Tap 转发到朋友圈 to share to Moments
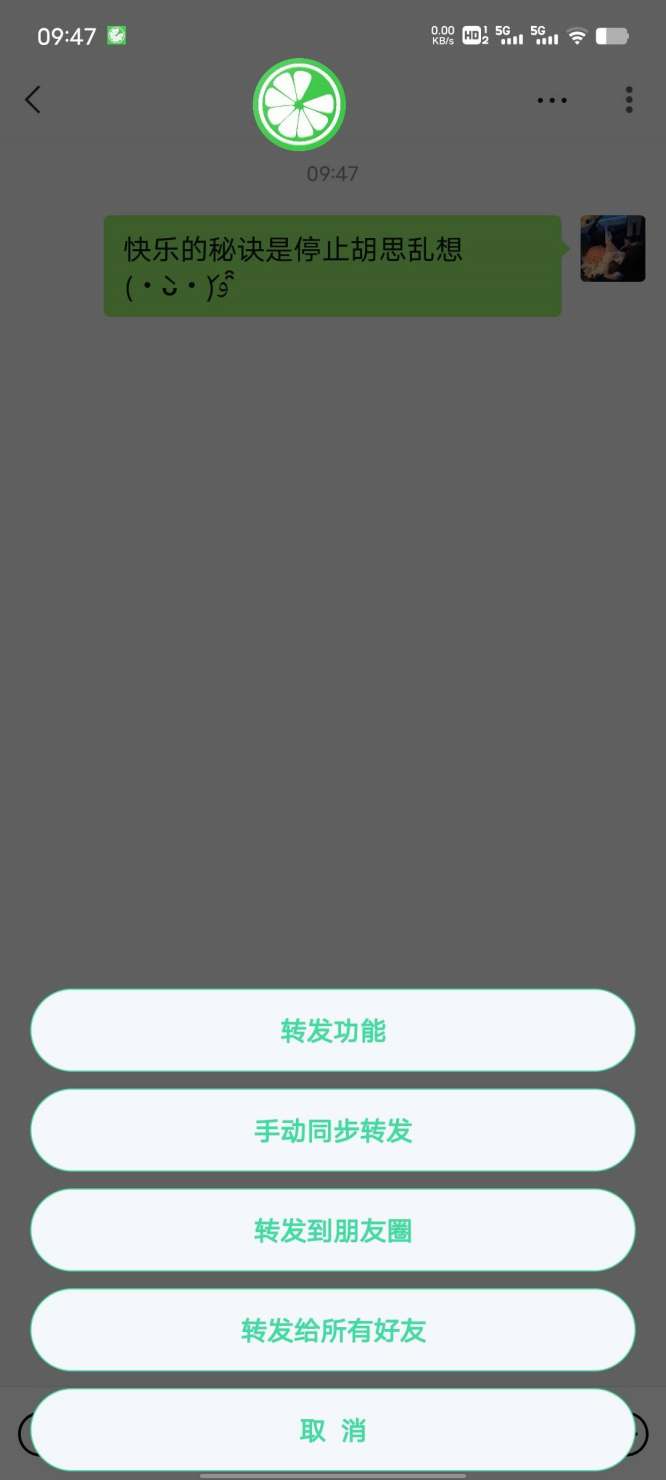This screenshot has height=1480, width=666. [x=333, y=1230]
